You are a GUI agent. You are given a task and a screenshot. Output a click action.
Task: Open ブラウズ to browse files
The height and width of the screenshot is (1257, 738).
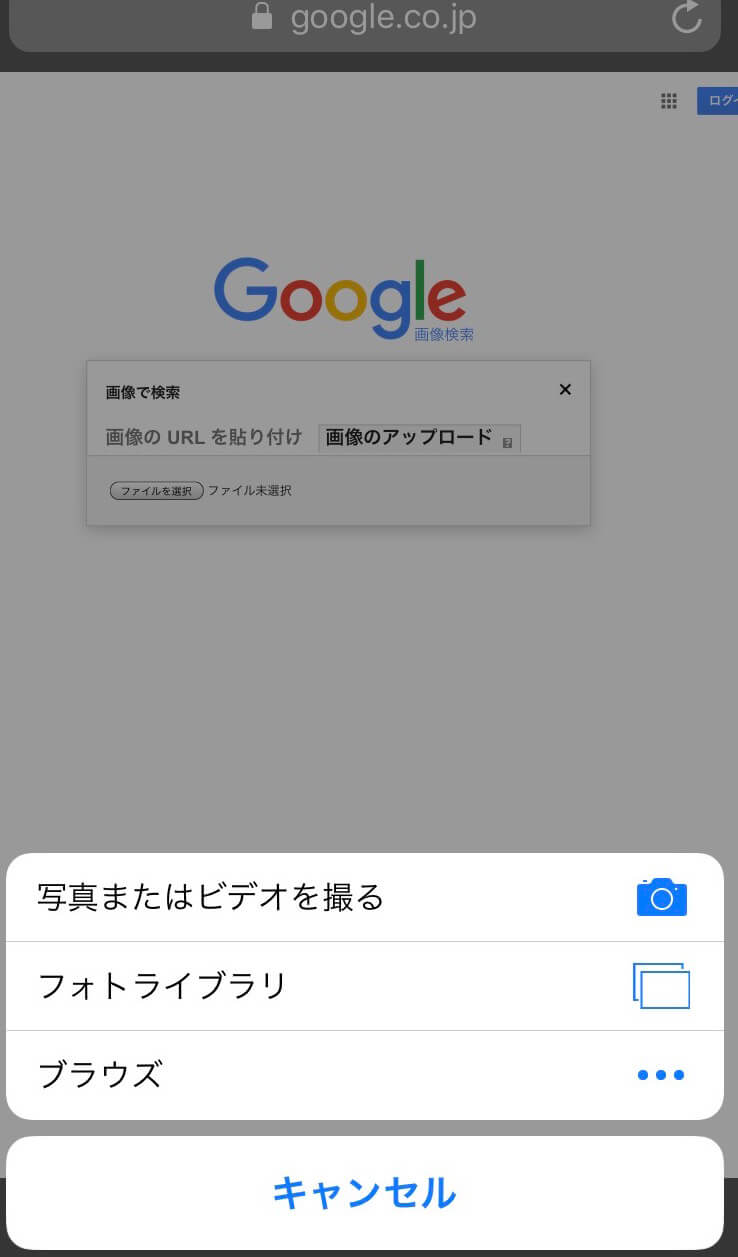coord(364,1075)
